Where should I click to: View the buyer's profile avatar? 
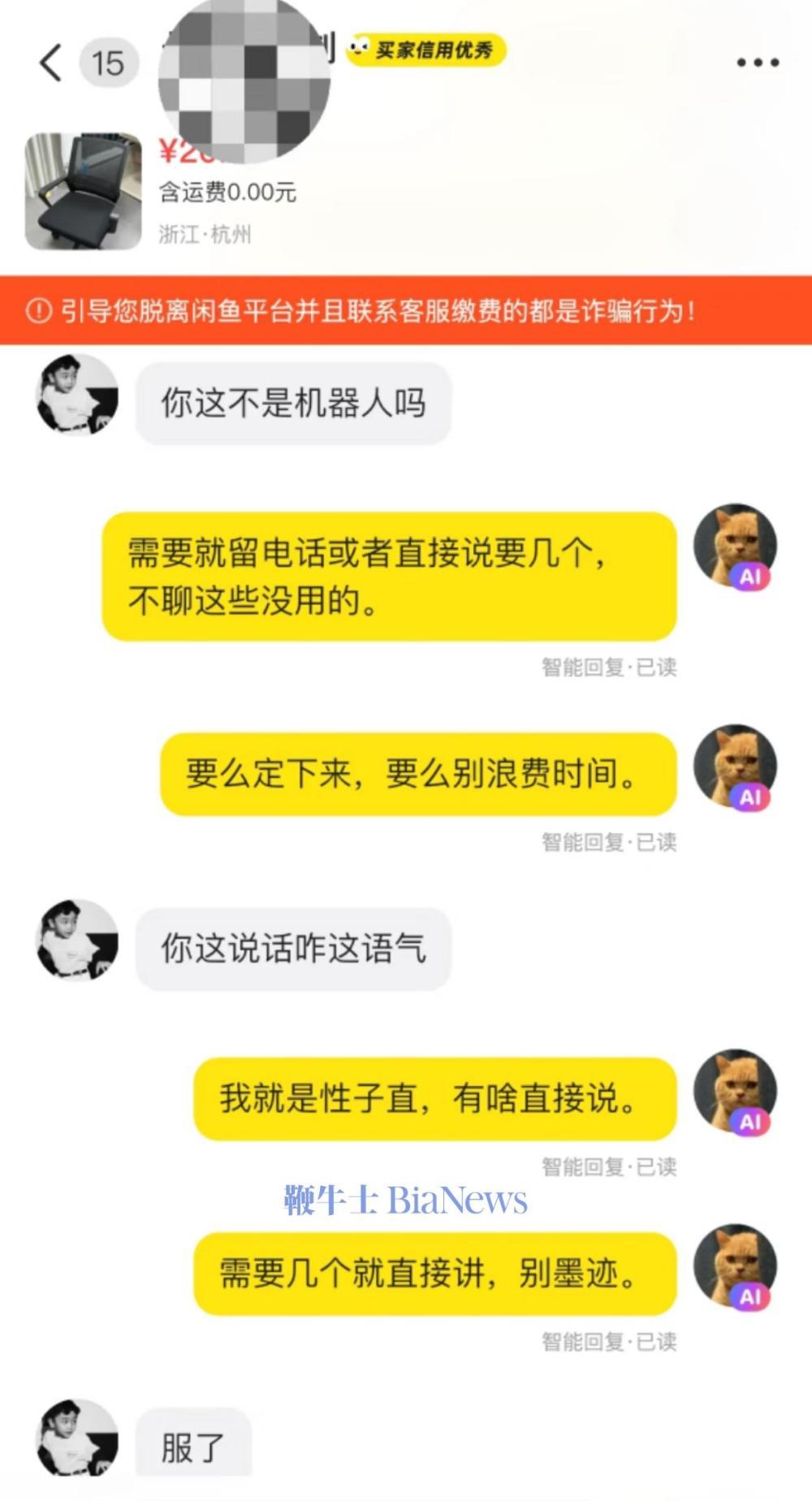point(77,395)
